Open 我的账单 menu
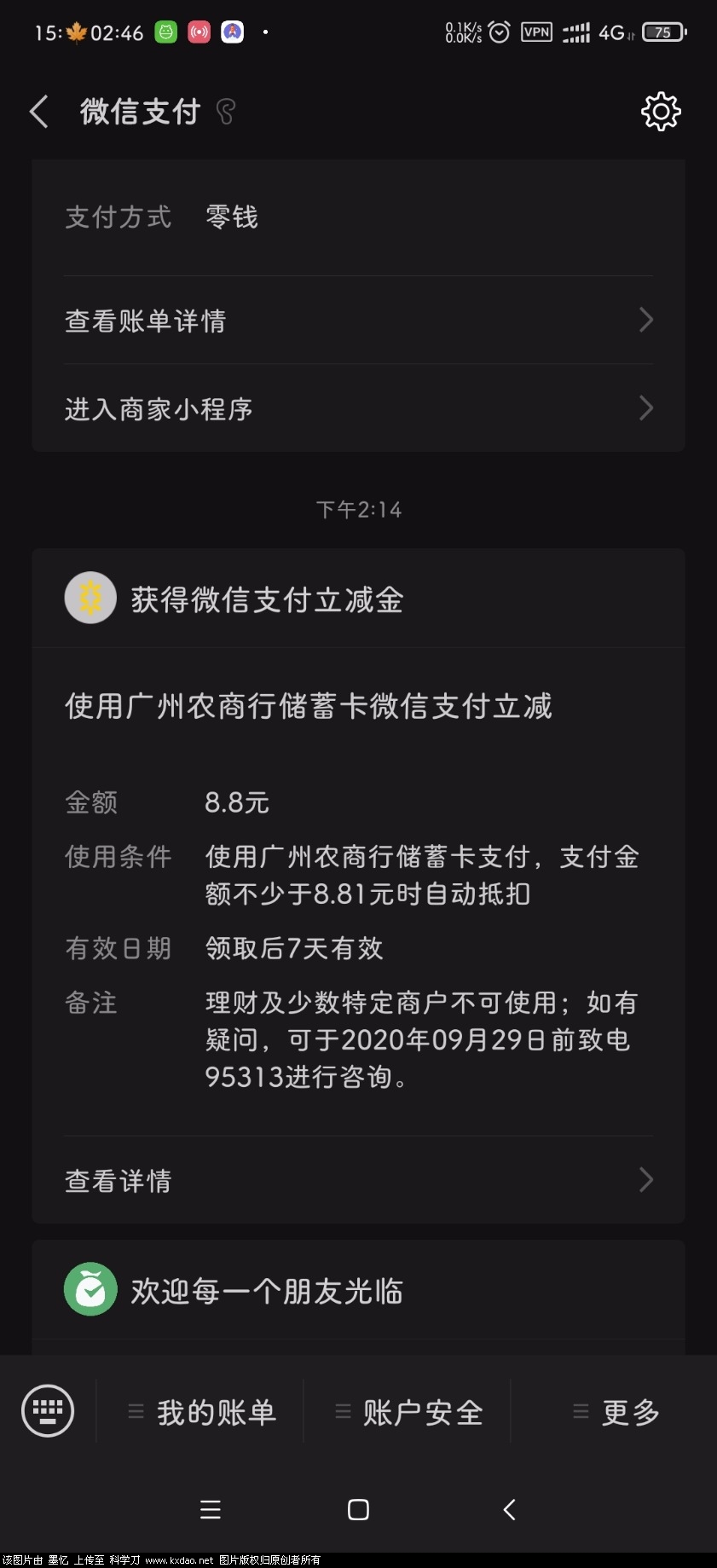 pyautogui.click(x=202, y=1413)
